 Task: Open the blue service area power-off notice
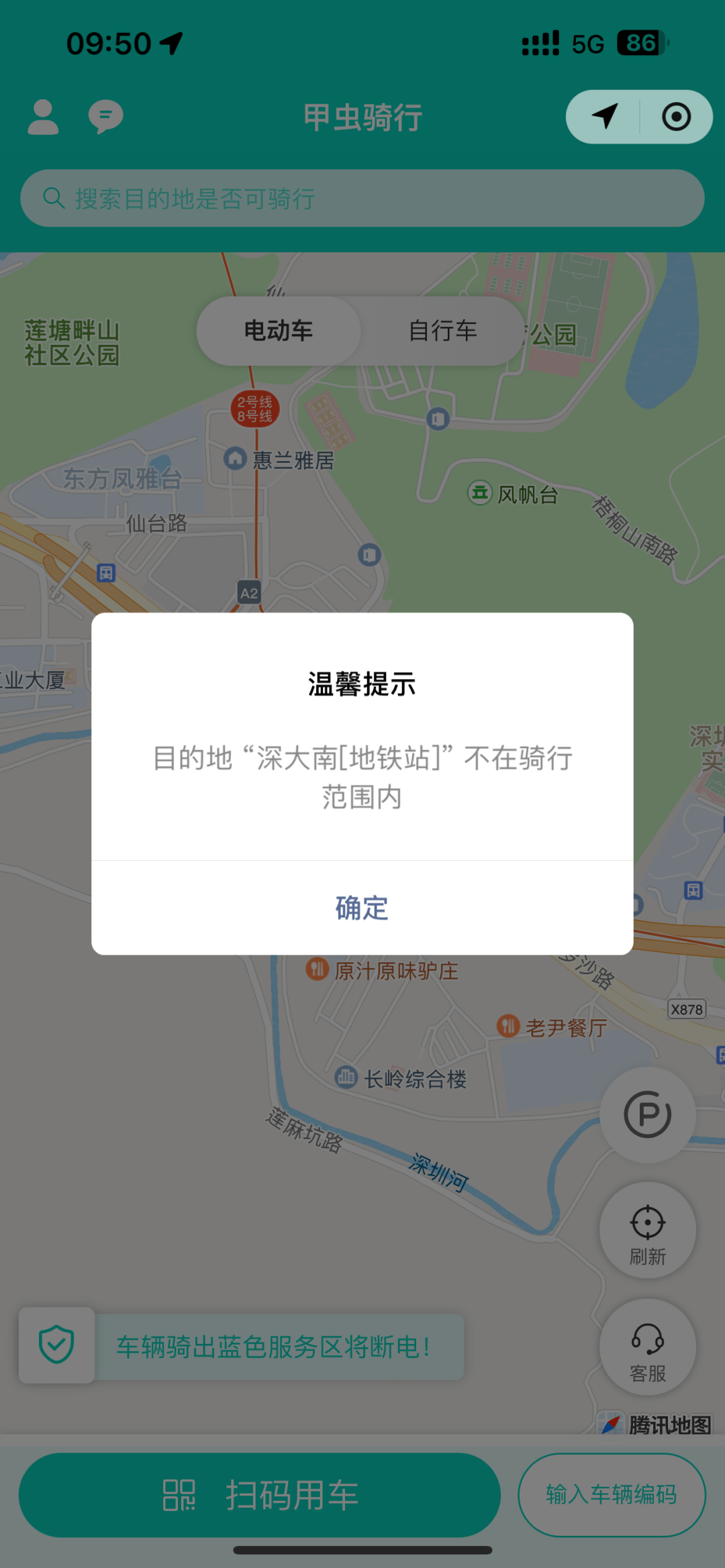coord(242,1346)
